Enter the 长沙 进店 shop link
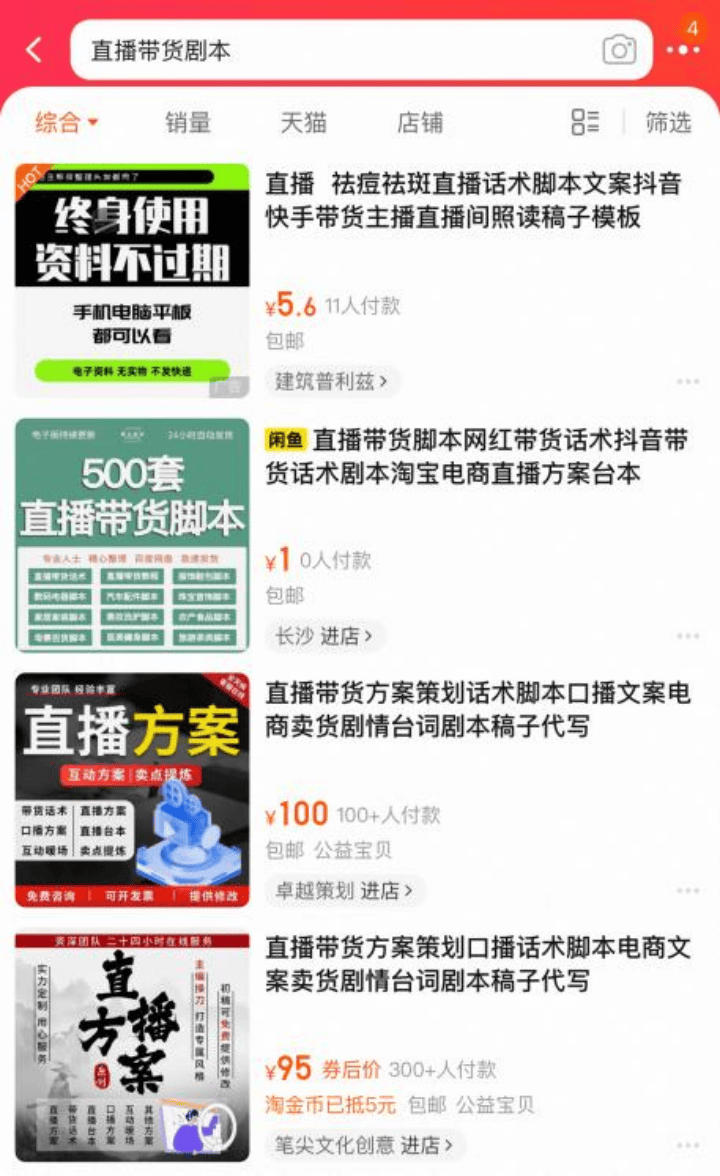The image size is (720, 1176). [x=324, y=636]
